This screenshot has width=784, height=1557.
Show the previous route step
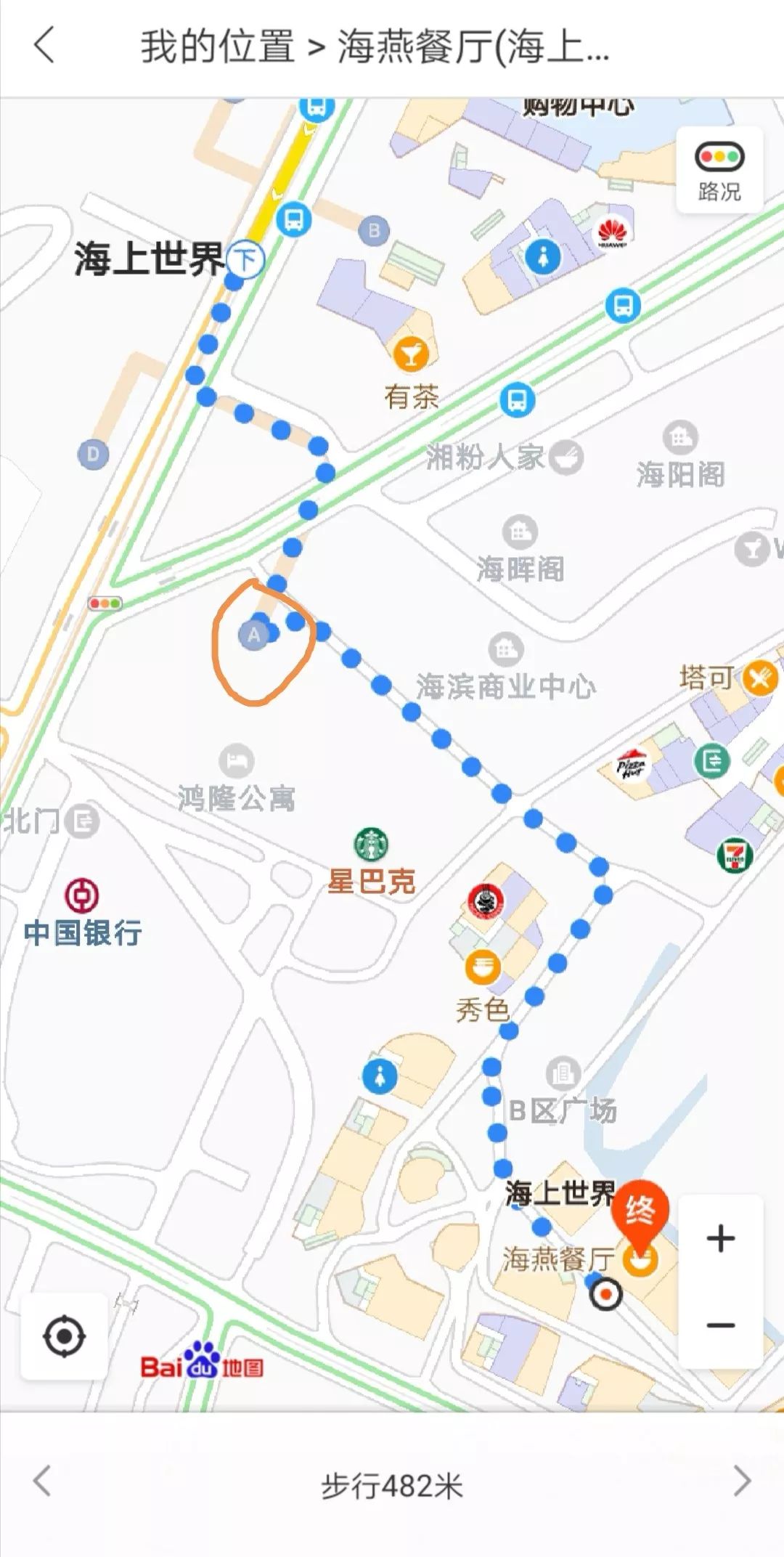[43, 1481]
